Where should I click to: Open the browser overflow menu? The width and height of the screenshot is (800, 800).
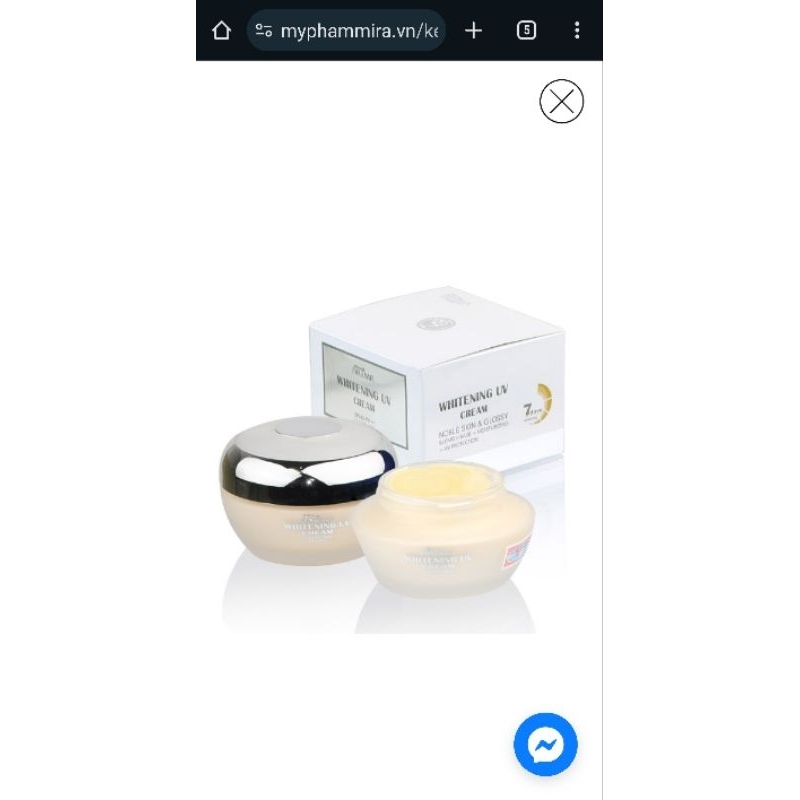577,31
